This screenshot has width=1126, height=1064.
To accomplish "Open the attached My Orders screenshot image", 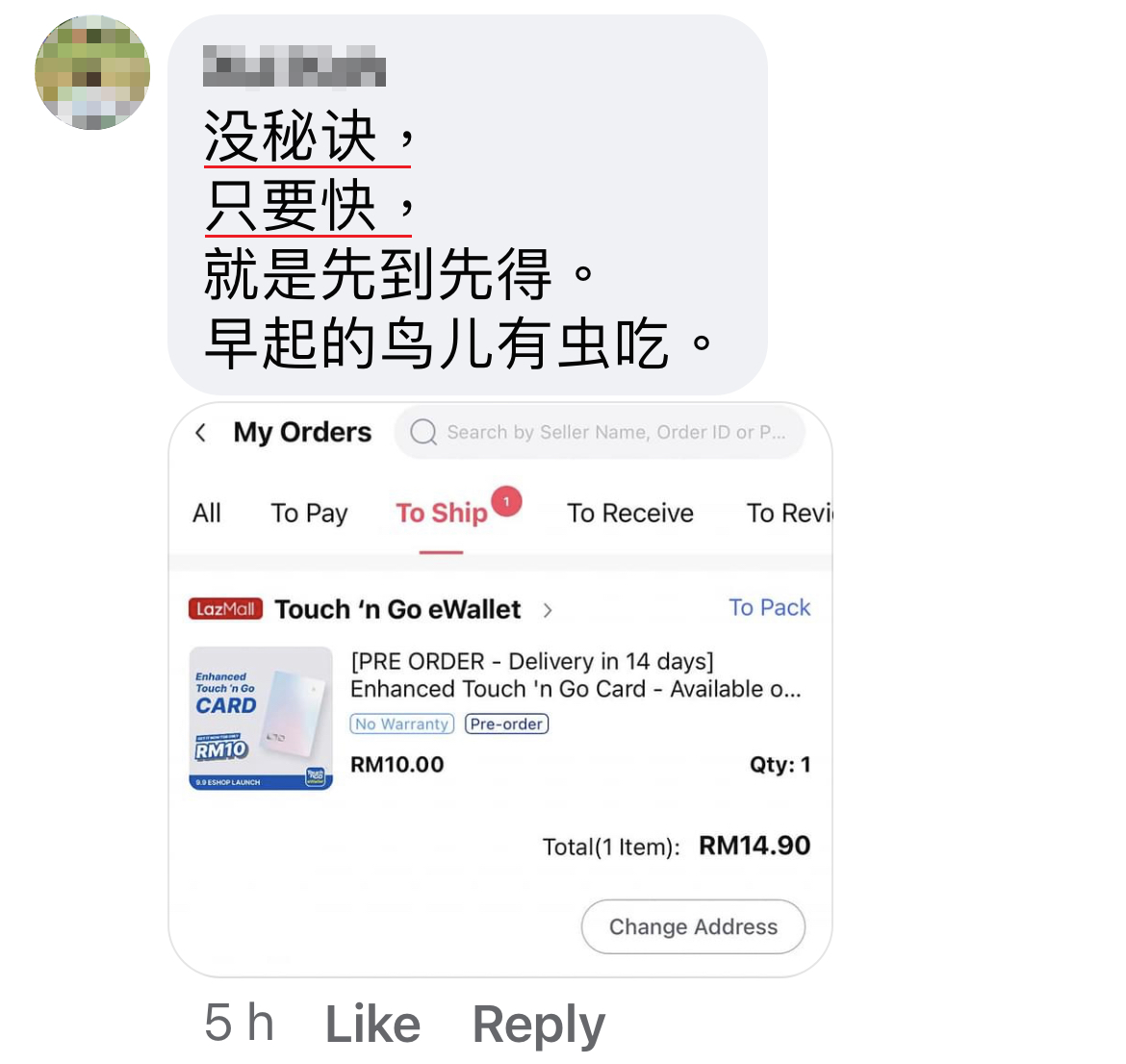I will tap(499, 689).
